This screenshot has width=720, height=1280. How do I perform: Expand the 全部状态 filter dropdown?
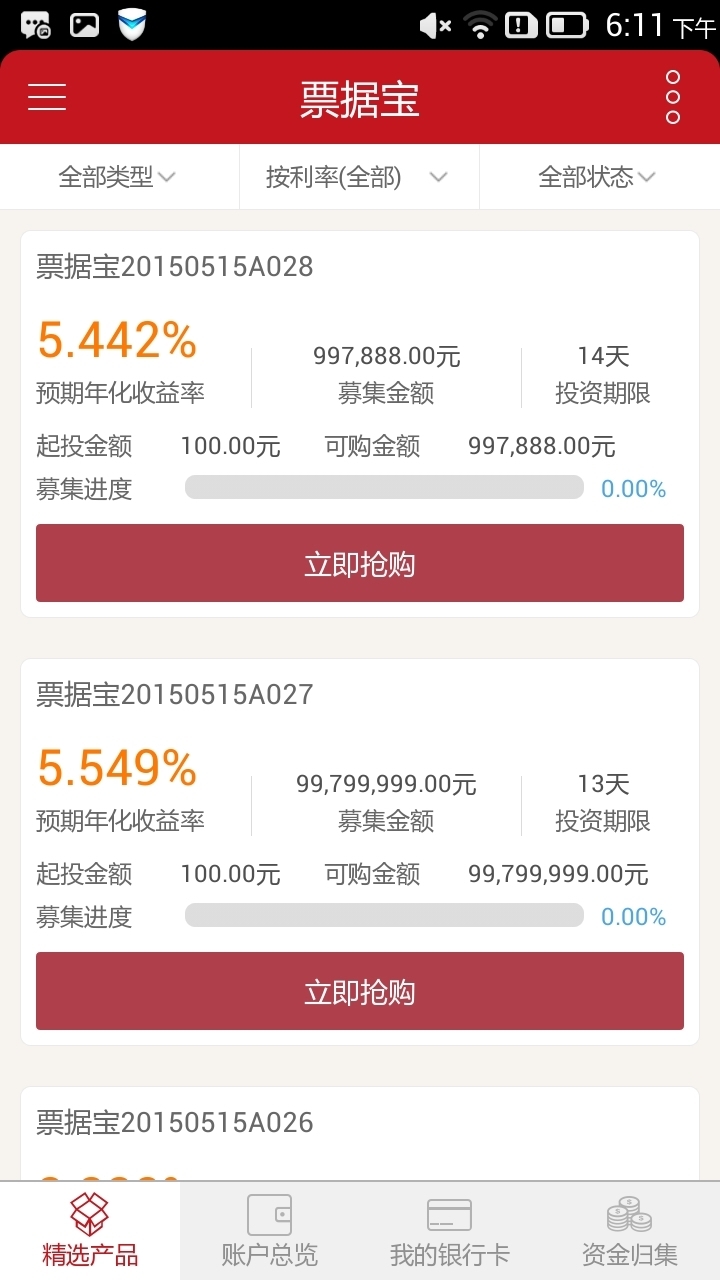point(598,177)
